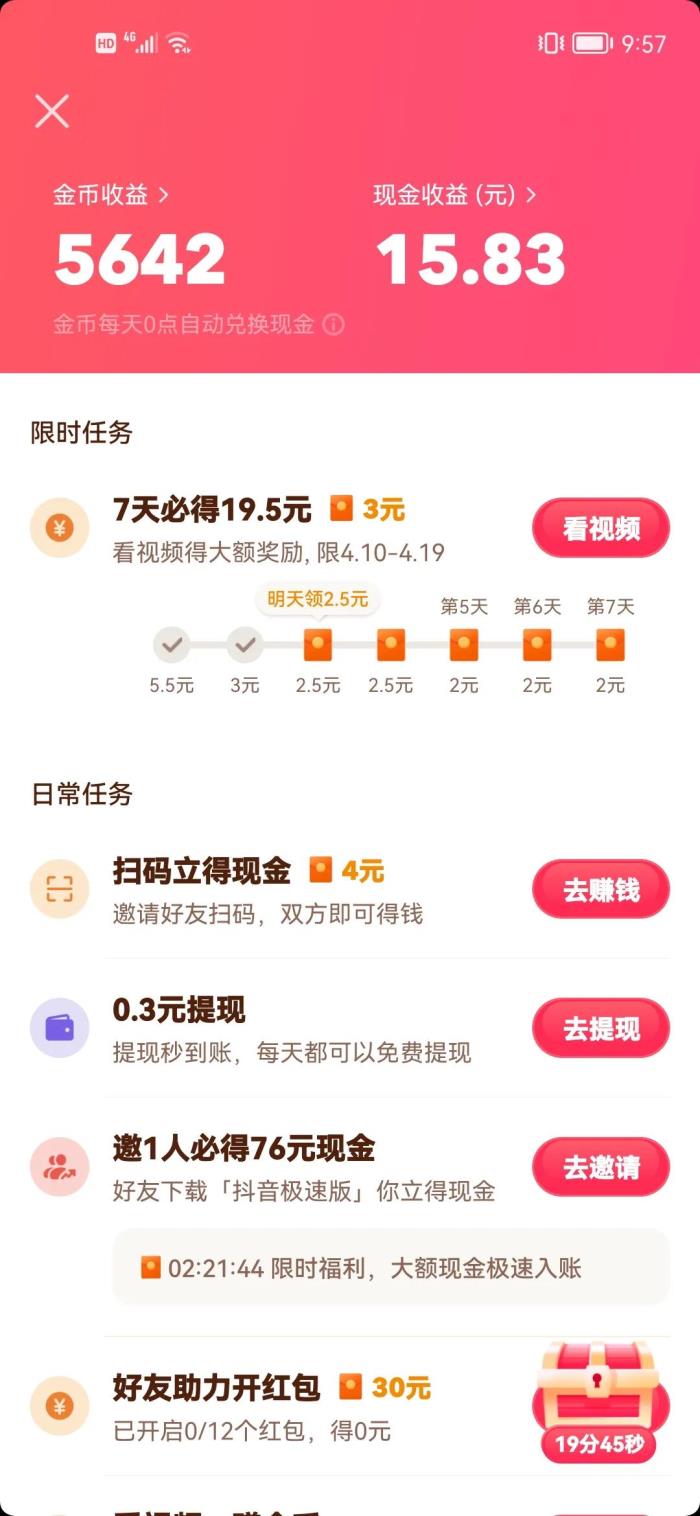The image size is (700, 1516).
Task: Open 金币收益 coin earnings details
Action: [x=111, y=196]
